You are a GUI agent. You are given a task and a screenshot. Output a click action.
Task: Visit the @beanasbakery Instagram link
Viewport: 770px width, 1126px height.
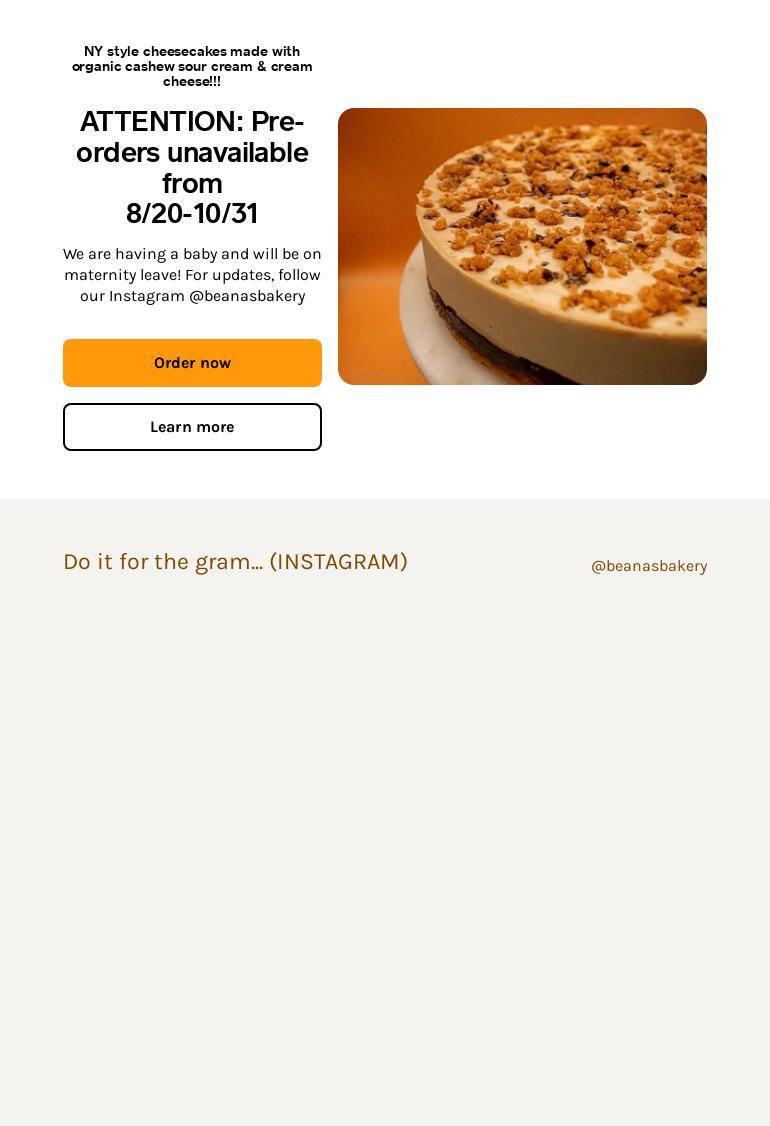coord(648,566)
